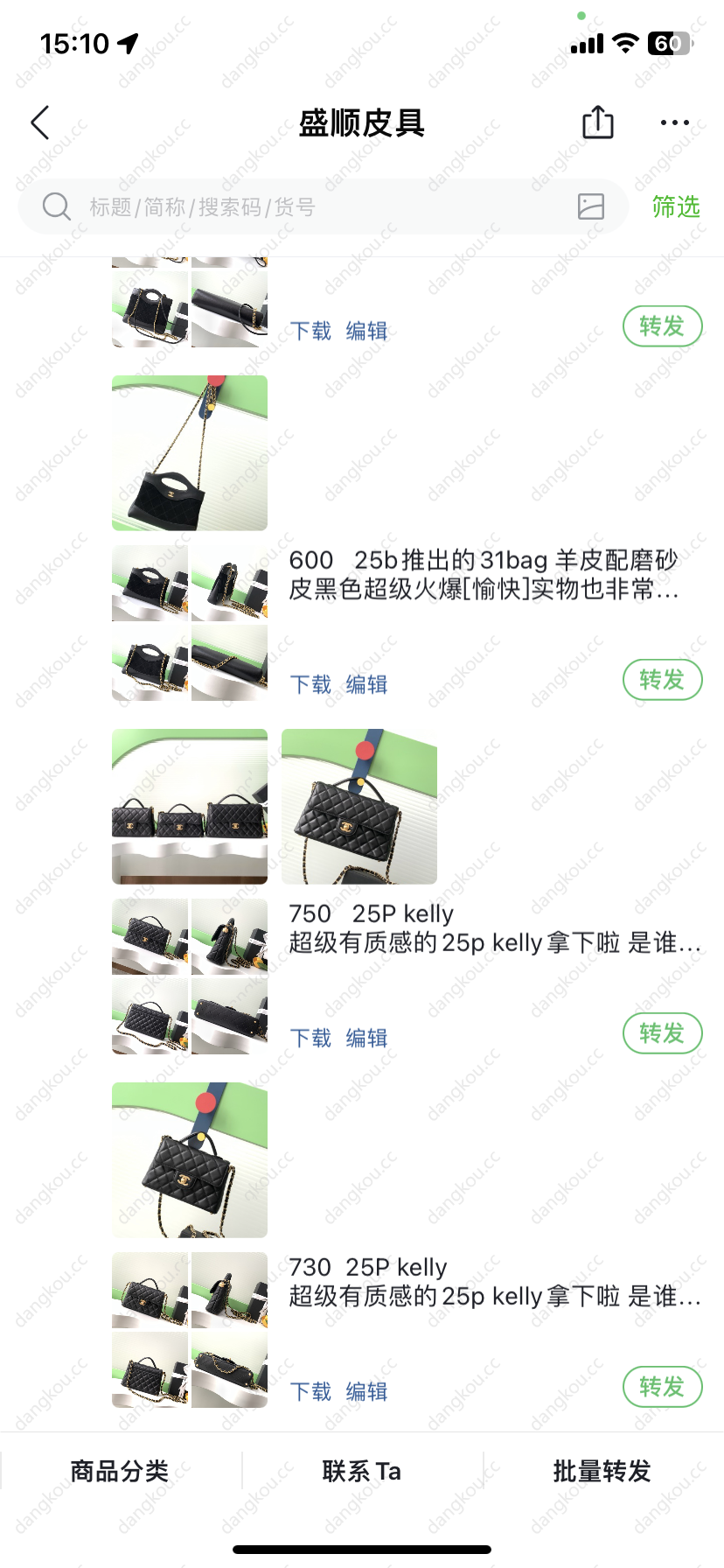Download the 730 25P kelly listing
This screenshot has height=1568, width=724.
coord(310,1391)
